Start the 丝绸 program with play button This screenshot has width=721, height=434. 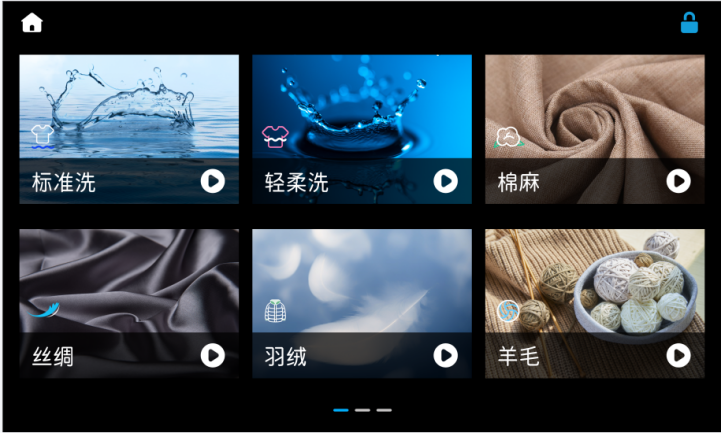(212, 355)
